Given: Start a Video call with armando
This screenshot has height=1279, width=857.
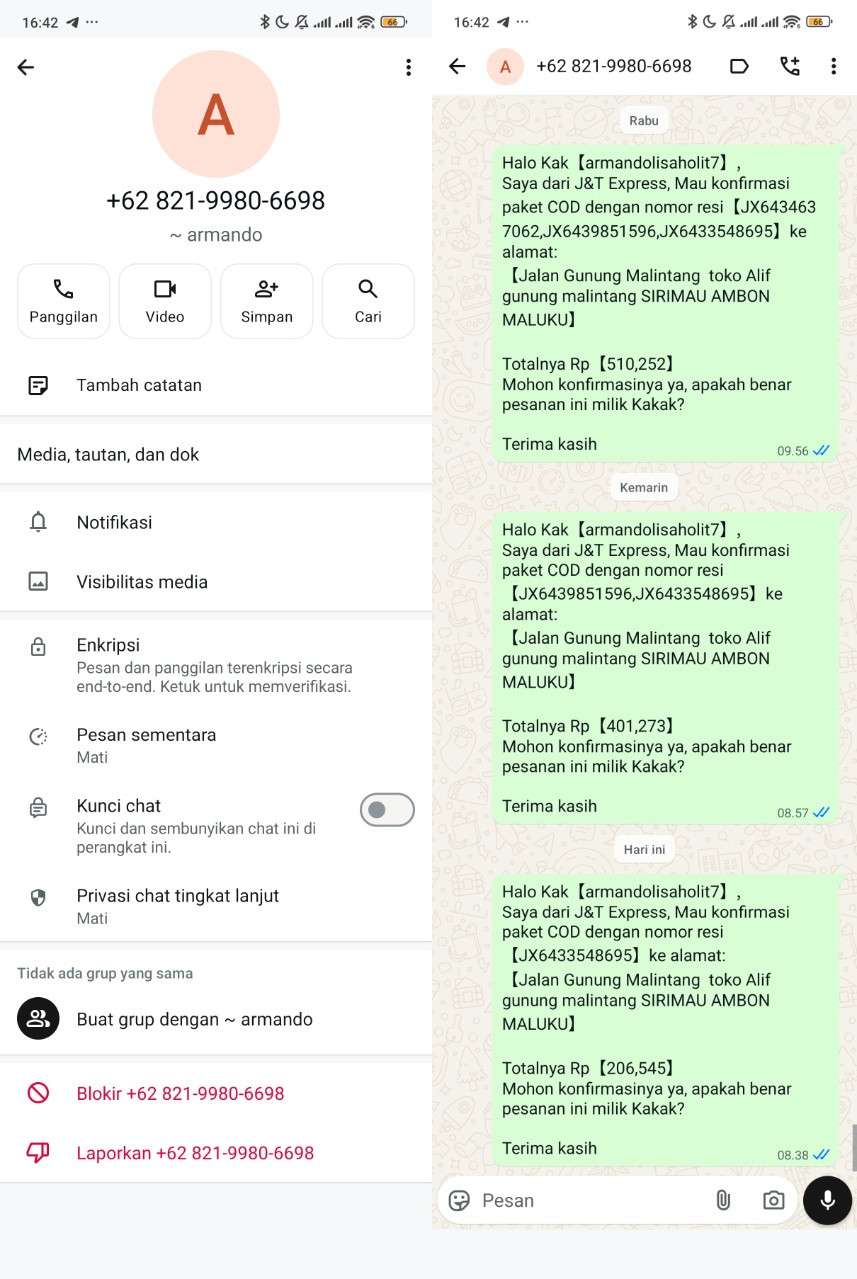Looking at the screenshot, I should point(165,301).
